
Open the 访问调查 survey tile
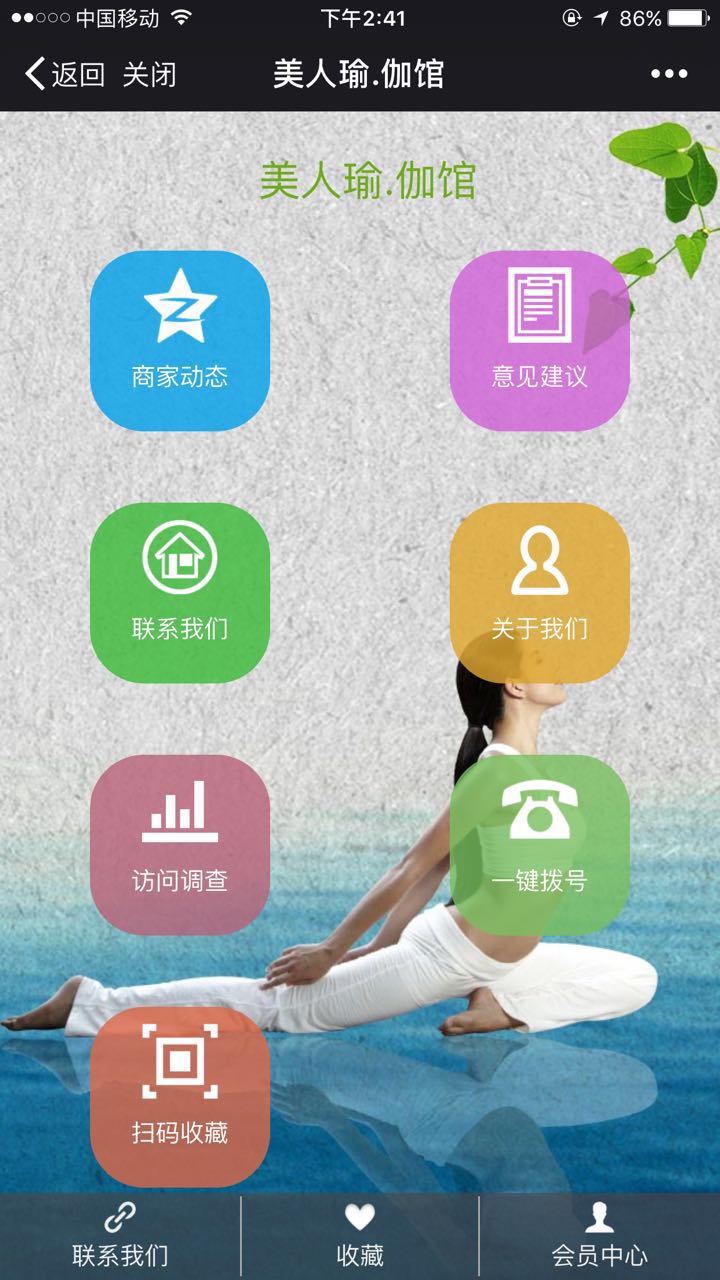[x=180, y=844]
